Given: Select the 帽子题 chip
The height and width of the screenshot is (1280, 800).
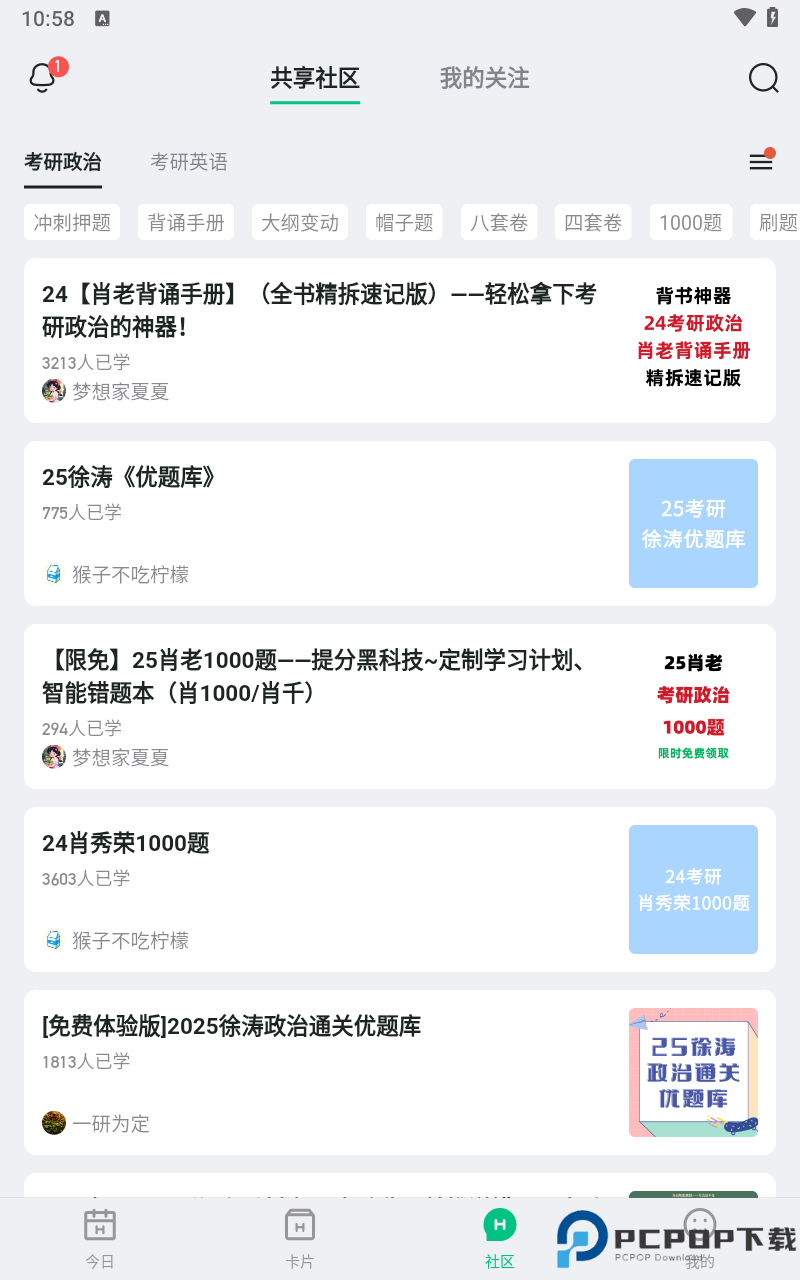Looking at the screenshot, I should 405,222.
